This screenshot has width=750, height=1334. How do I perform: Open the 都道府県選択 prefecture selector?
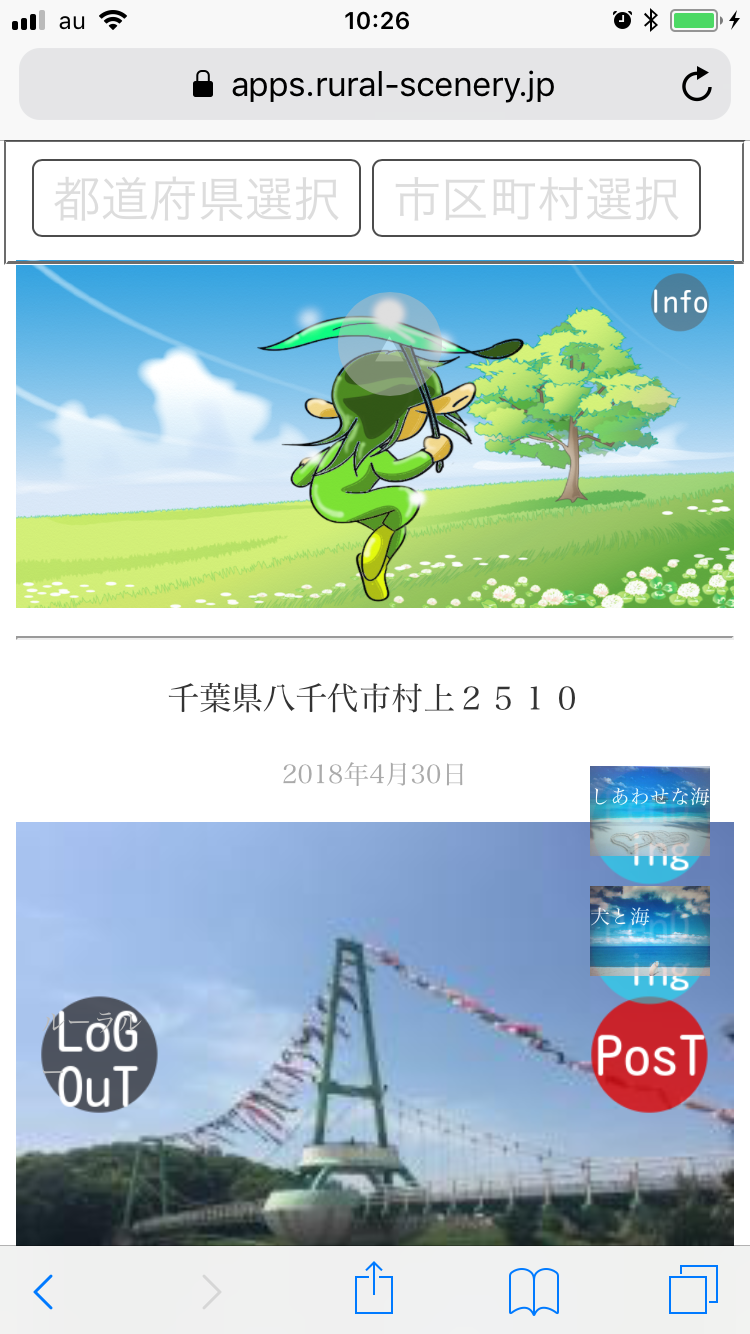[196, 198]
